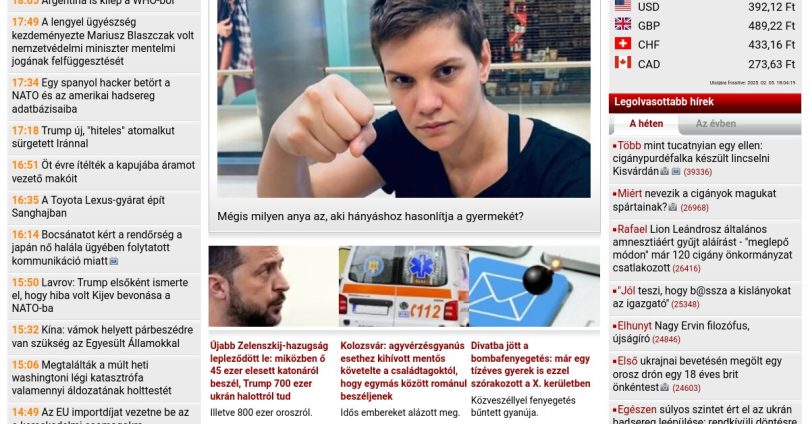Open Lavrov: Trump elsőként ismerte el article
Image resolution: width=810 pixels, height=424 pixels.
click(x=100, y=295)
